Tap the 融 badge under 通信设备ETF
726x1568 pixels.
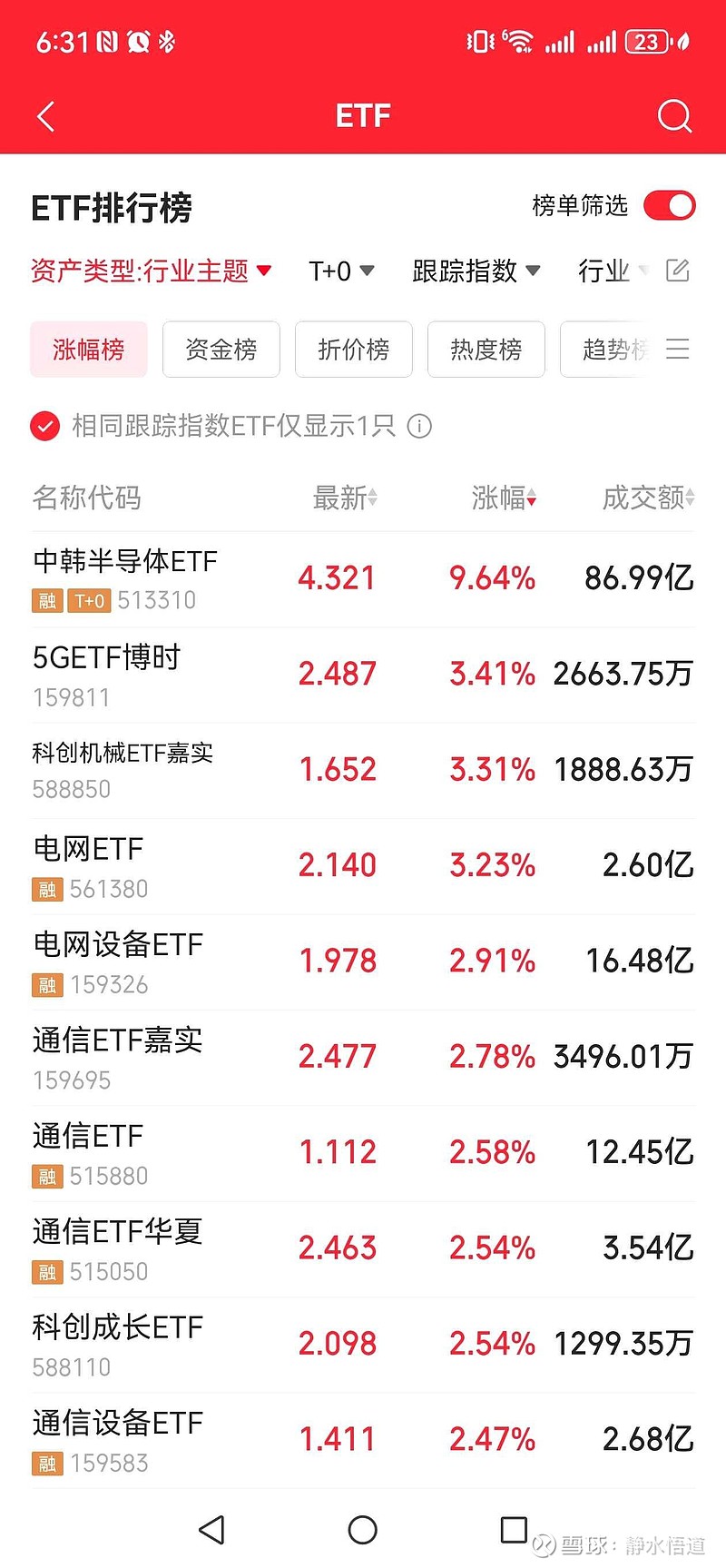[x=46, y=1463]
